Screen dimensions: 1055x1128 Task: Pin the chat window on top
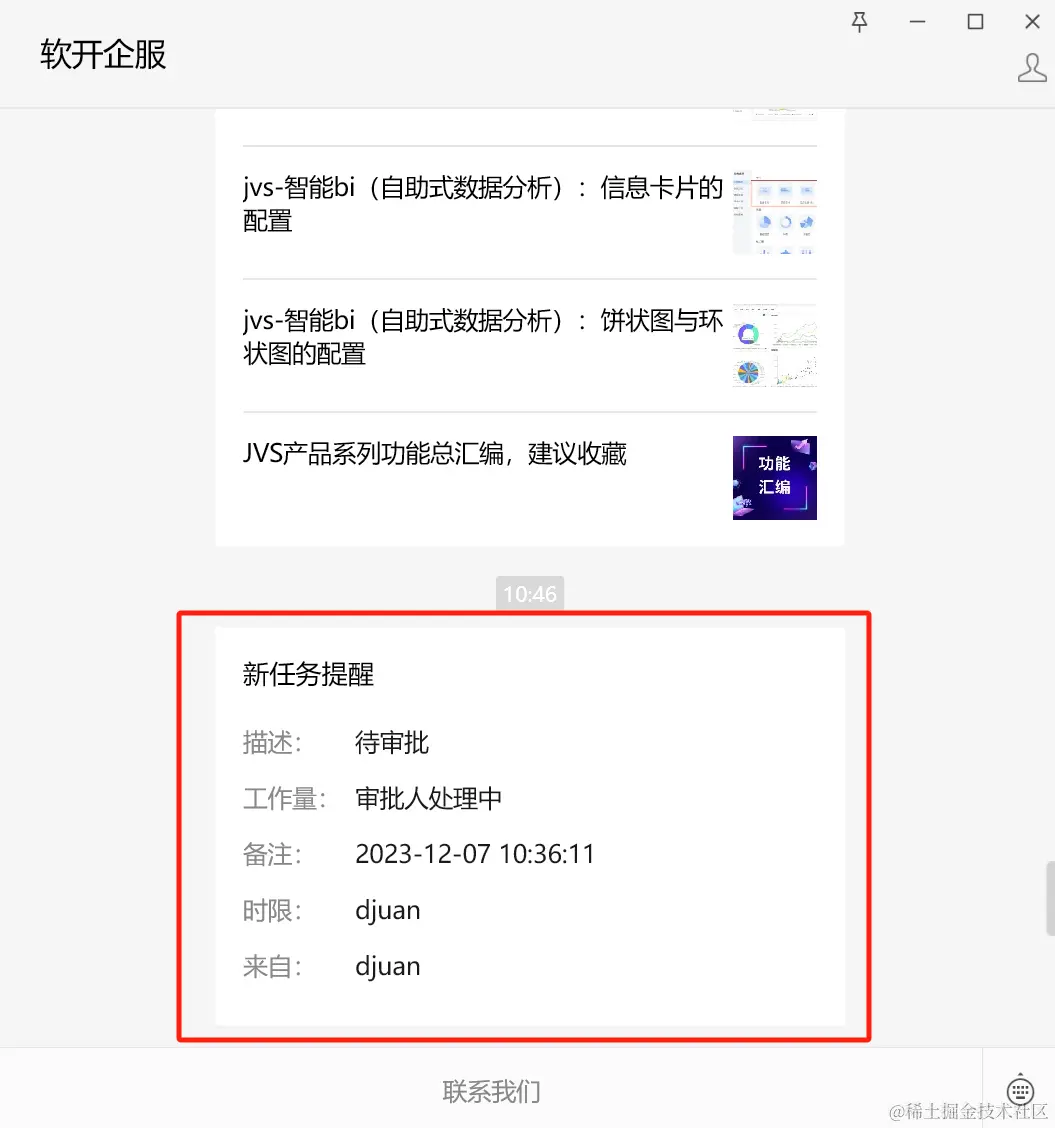[859, 22]
